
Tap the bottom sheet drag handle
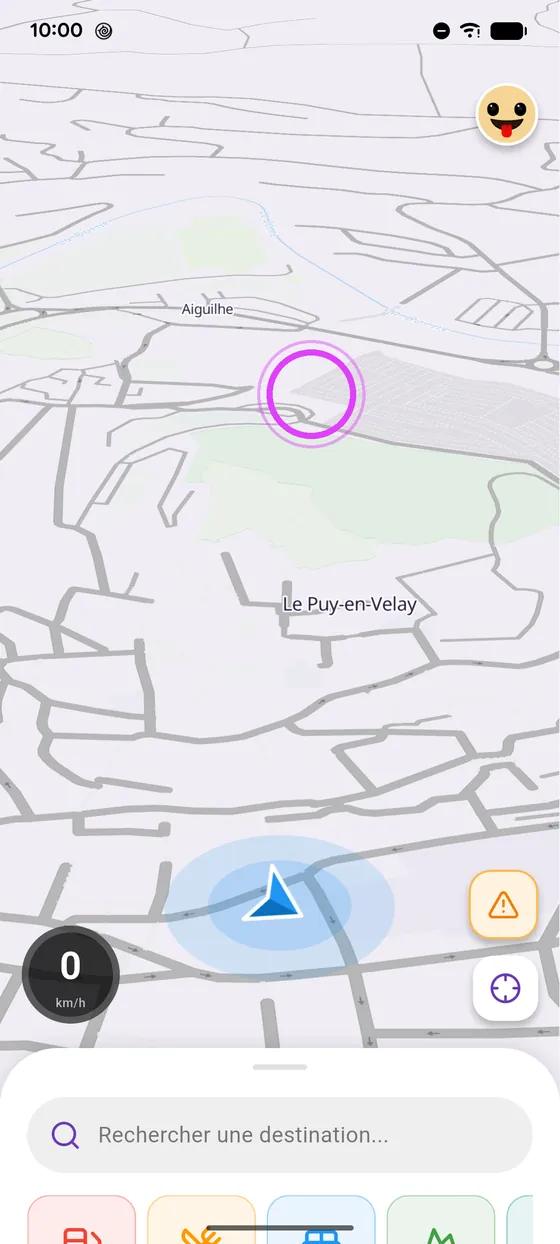tap(280, 1067)
